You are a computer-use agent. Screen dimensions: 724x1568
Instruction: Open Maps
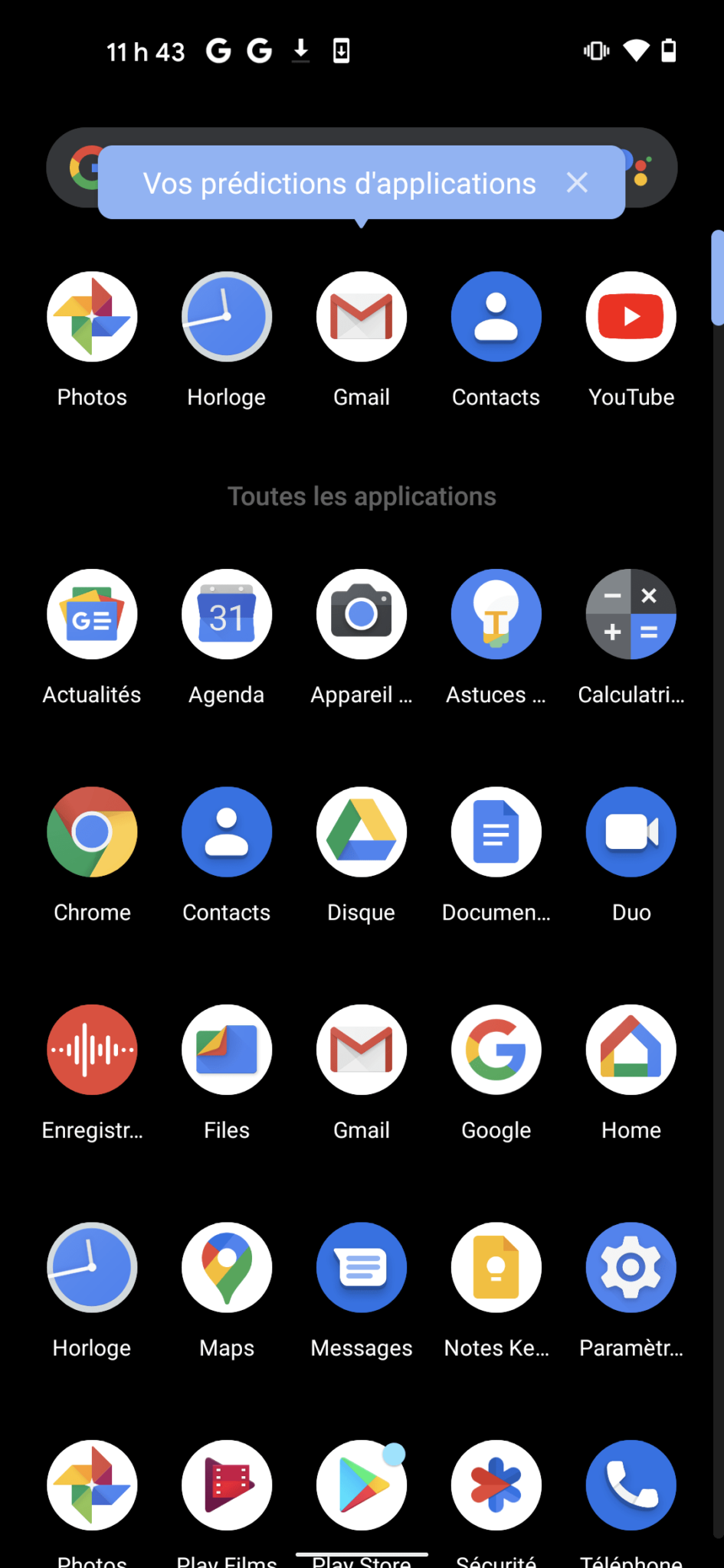227,1268
